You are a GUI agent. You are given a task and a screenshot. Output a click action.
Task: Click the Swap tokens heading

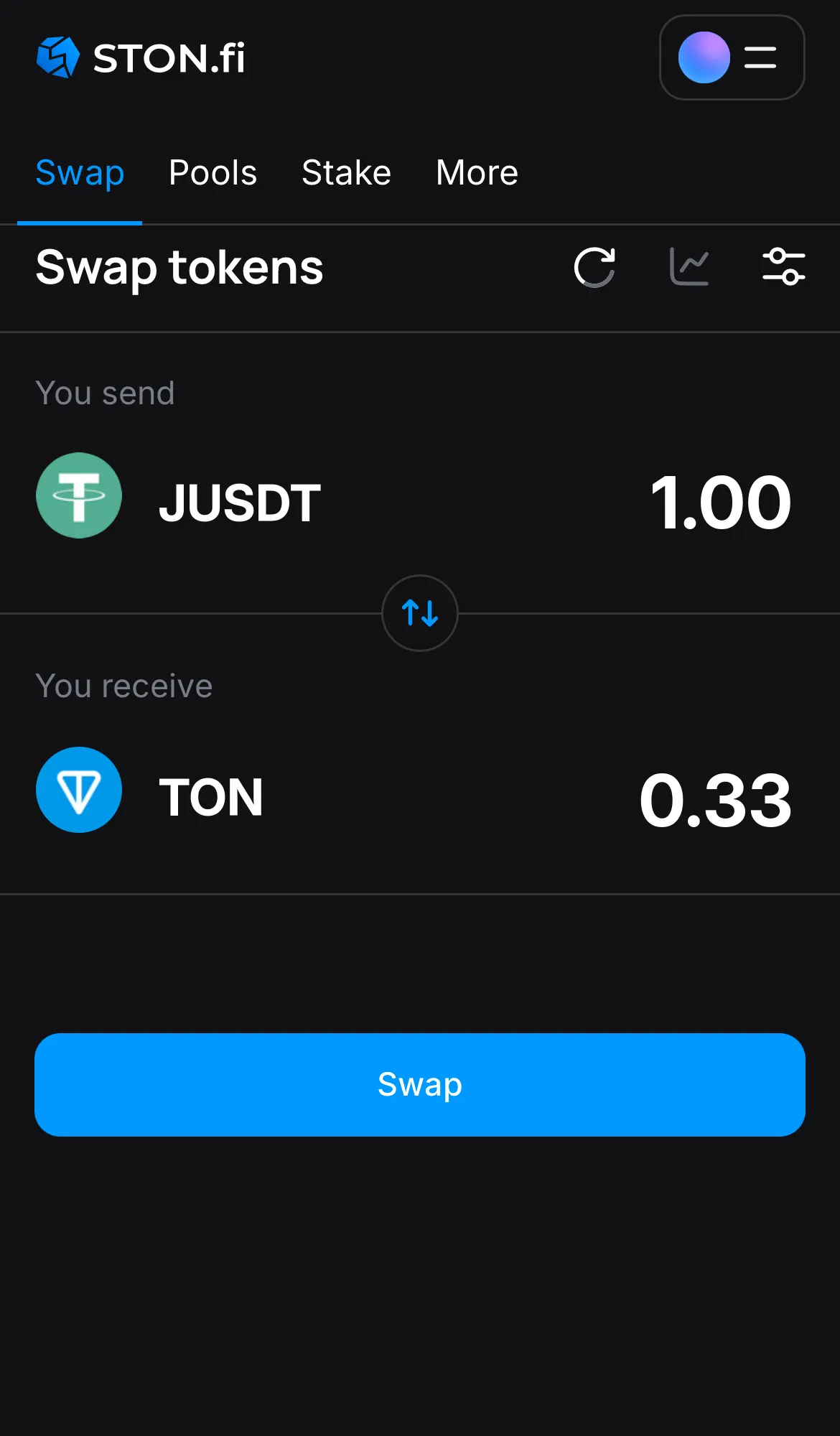point(179,268)
